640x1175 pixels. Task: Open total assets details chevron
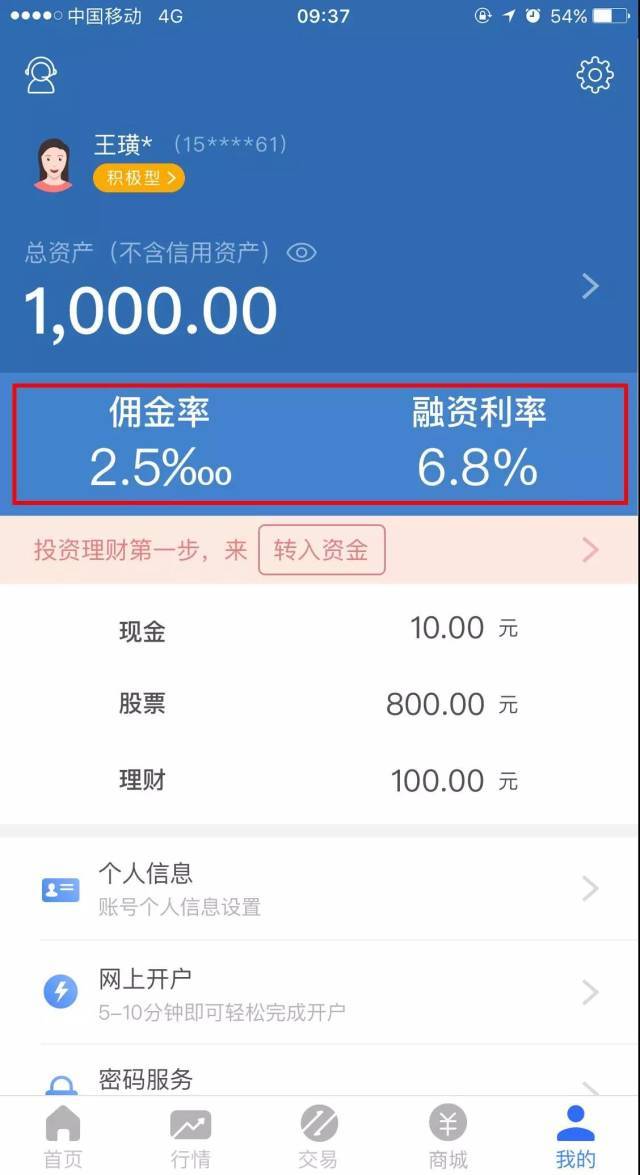[x=591, y=286]
